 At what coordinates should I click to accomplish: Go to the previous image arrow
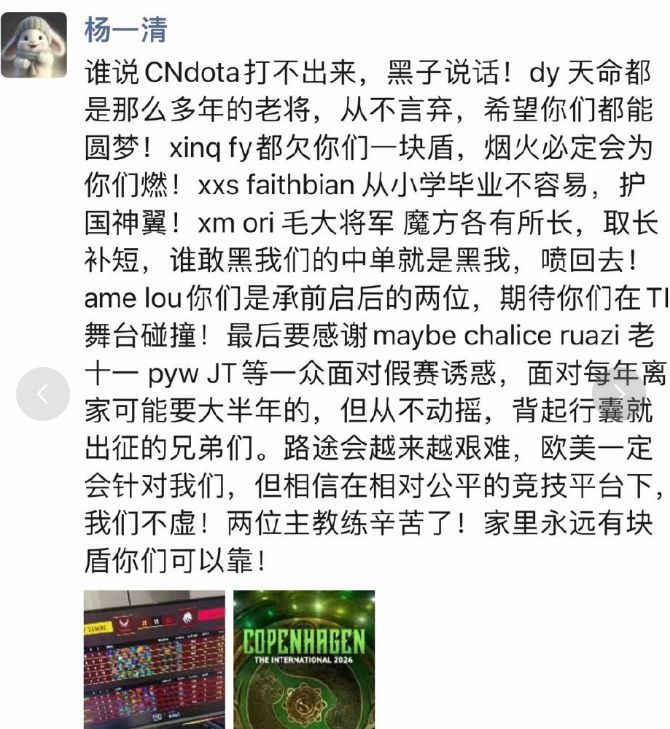coord(42,394)
